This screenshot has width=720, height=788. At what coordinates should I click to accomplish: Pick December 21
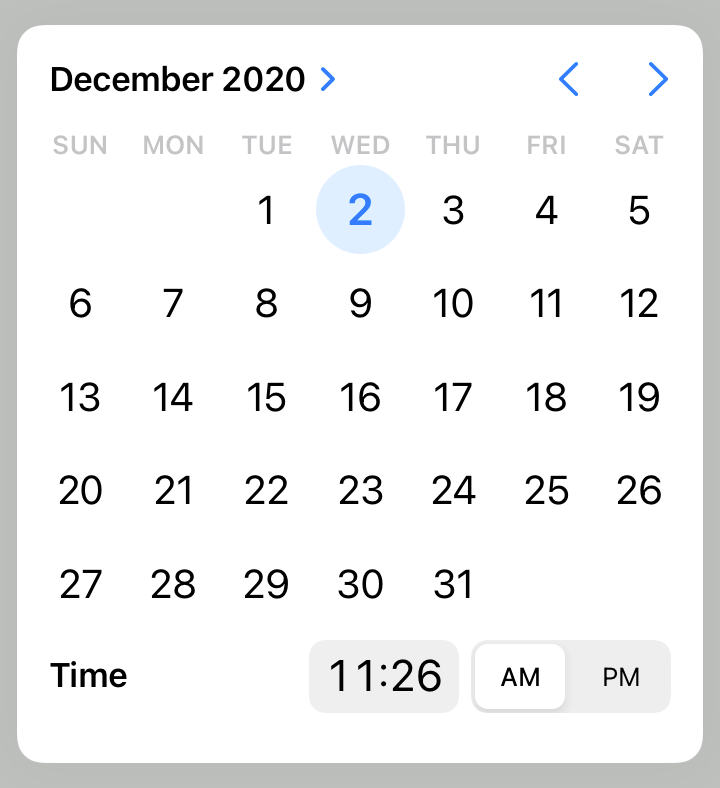pyautogui.click(x=173, y=491)
